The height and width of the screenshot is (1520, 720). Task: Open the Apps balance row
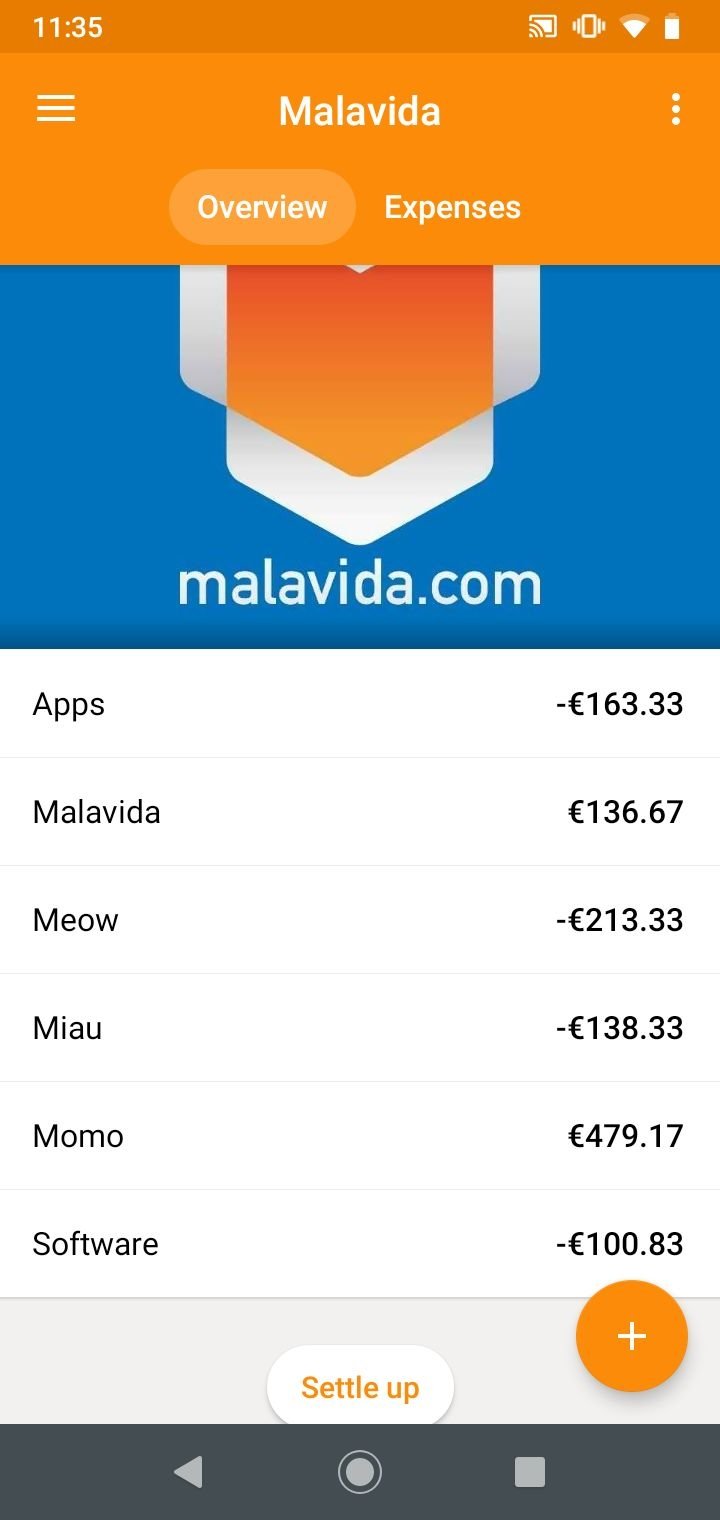click(x=360, y=704)
